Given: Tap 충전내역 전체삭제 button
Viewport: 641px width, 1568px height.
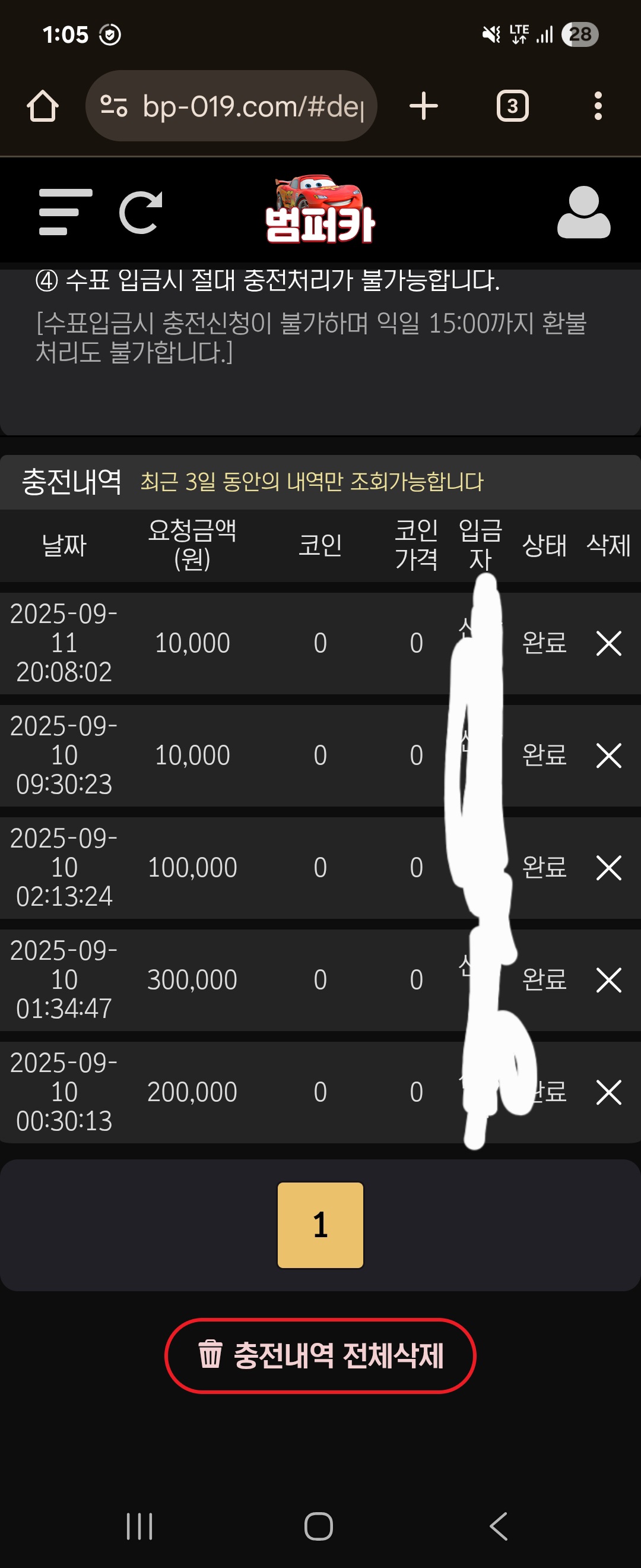Looking at the screenshot, I should [320, 1355].
